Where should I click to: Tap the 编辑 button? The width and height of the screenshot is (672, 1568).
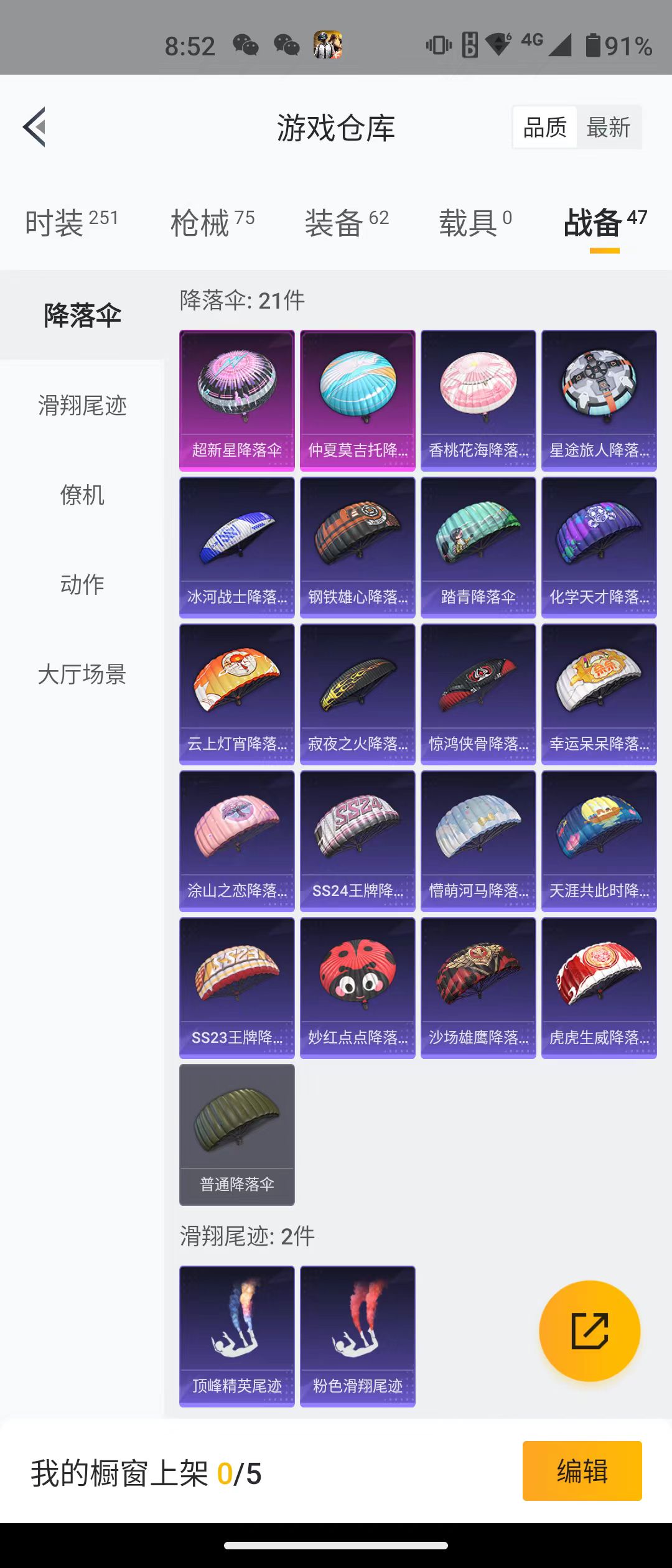[582, 1471]
